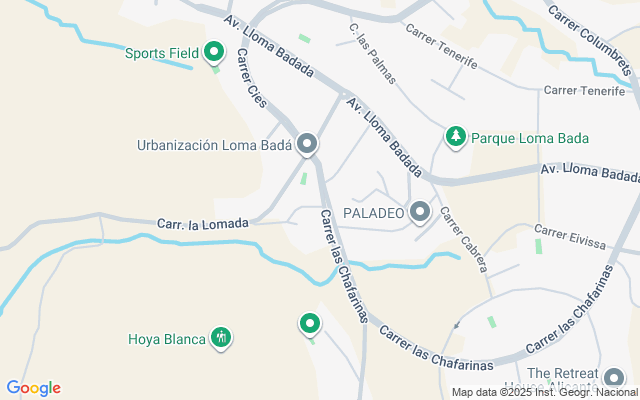Open The Retreat House Alicante marker
Viewport: 640px width, 400px height.
click(614, 379)
